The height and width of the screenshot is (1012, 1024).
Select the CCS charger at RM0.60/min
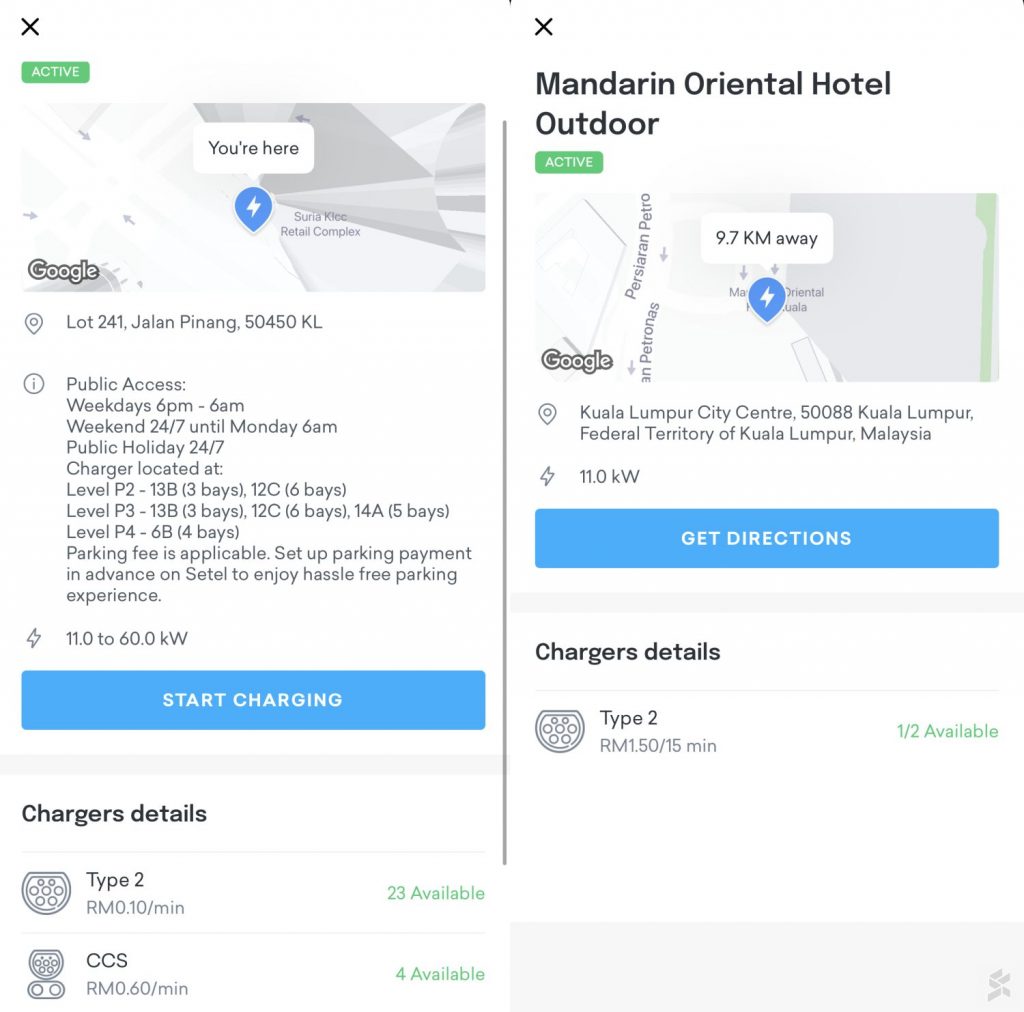click(x=253, y=974)
